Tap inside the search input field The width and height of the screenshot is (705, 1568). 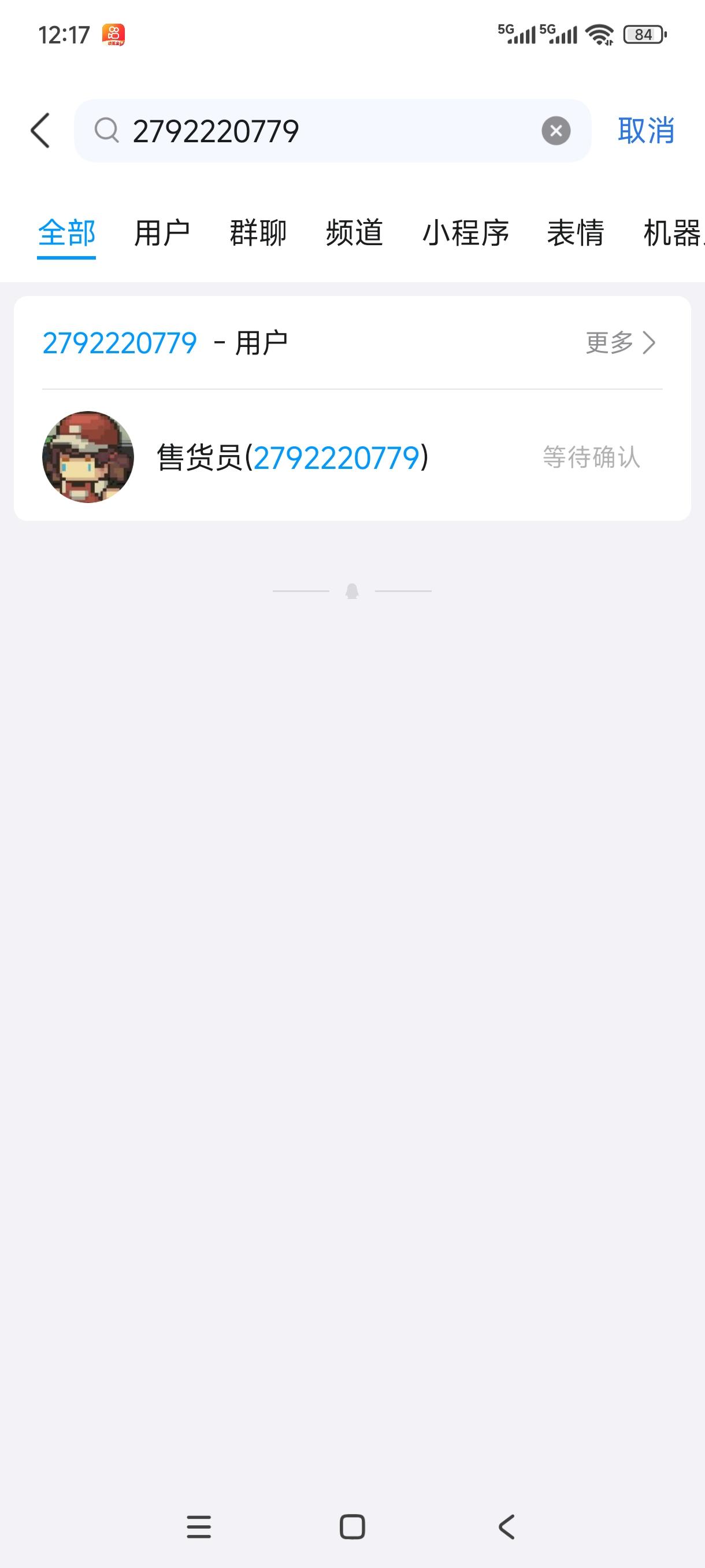pos(335,131)
